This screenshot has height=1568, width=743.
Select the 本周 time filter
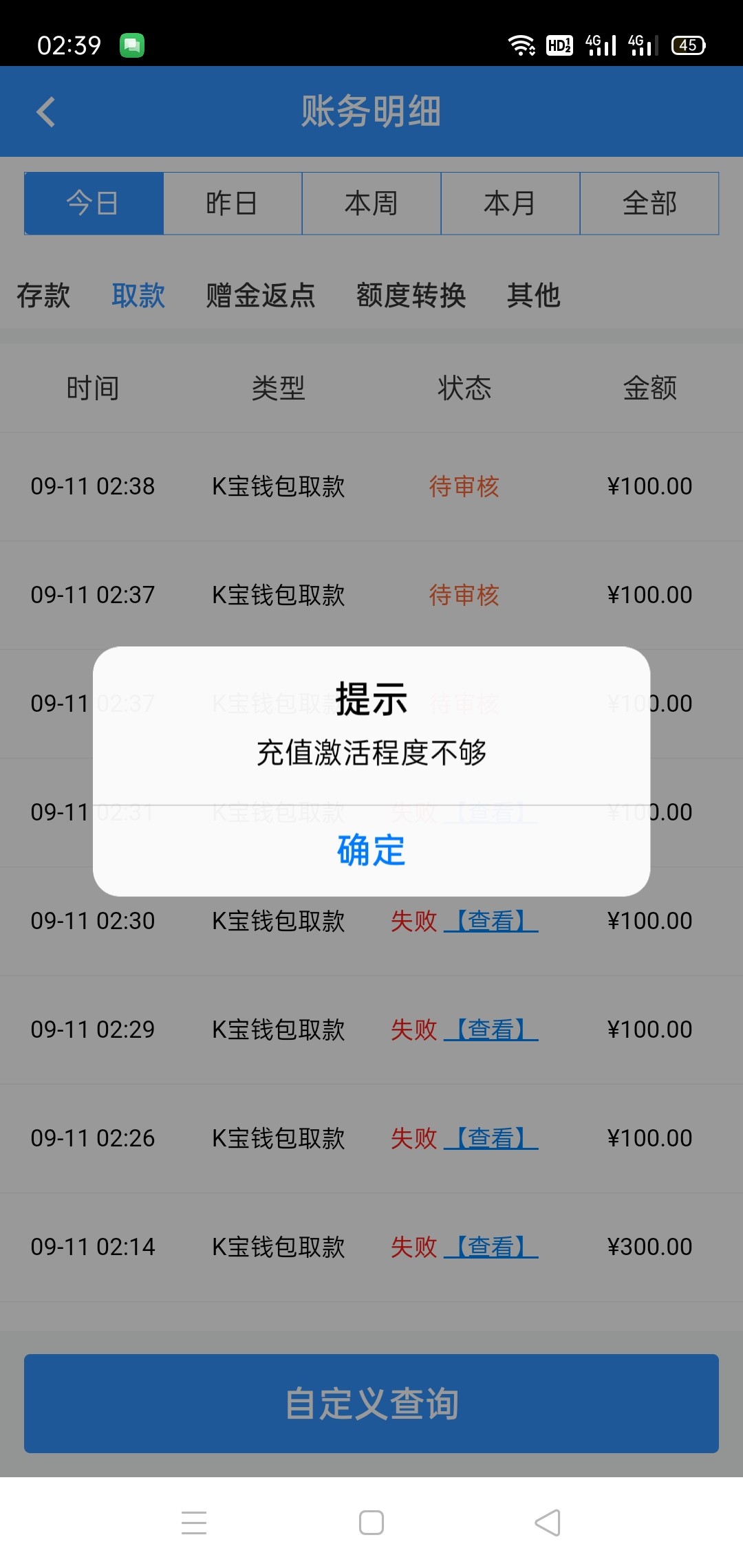click(x=371, y=203)
